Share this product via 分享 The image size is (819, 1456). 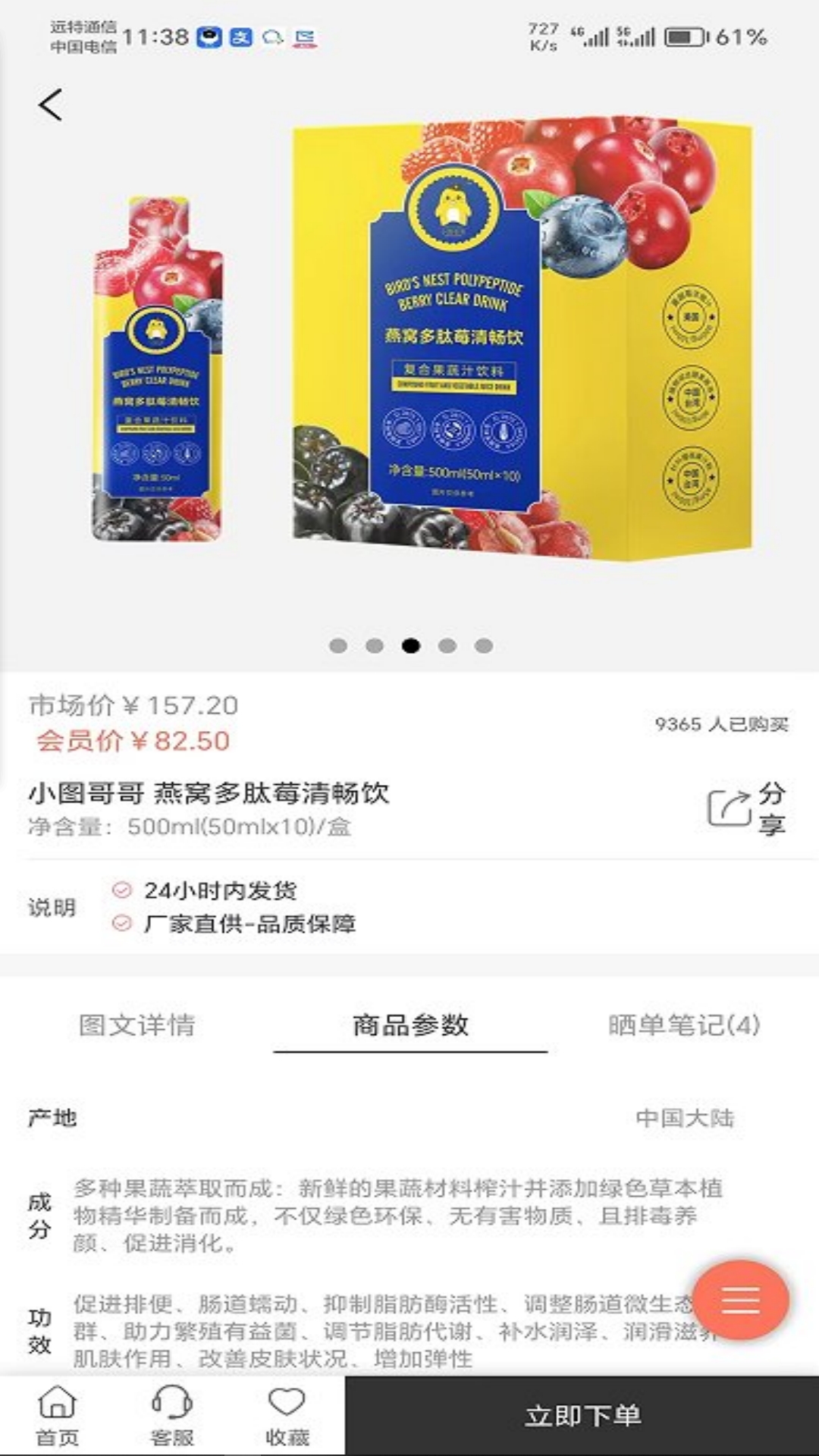tap(746, 808)
